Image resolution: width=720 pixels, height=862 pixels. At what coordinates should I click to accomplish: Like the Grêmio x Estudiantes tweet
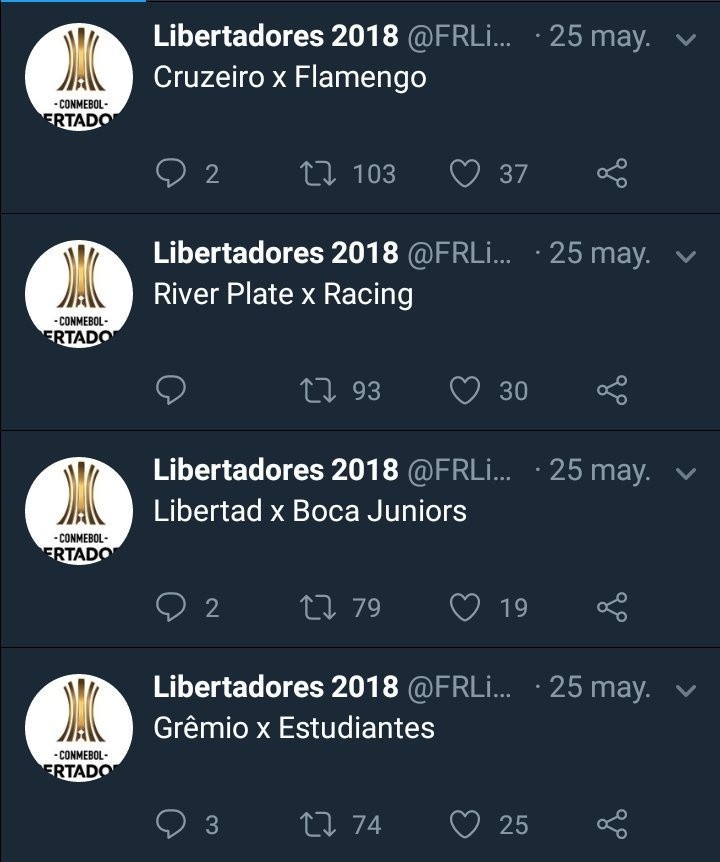pyautogui.click(x=464, y=825)
